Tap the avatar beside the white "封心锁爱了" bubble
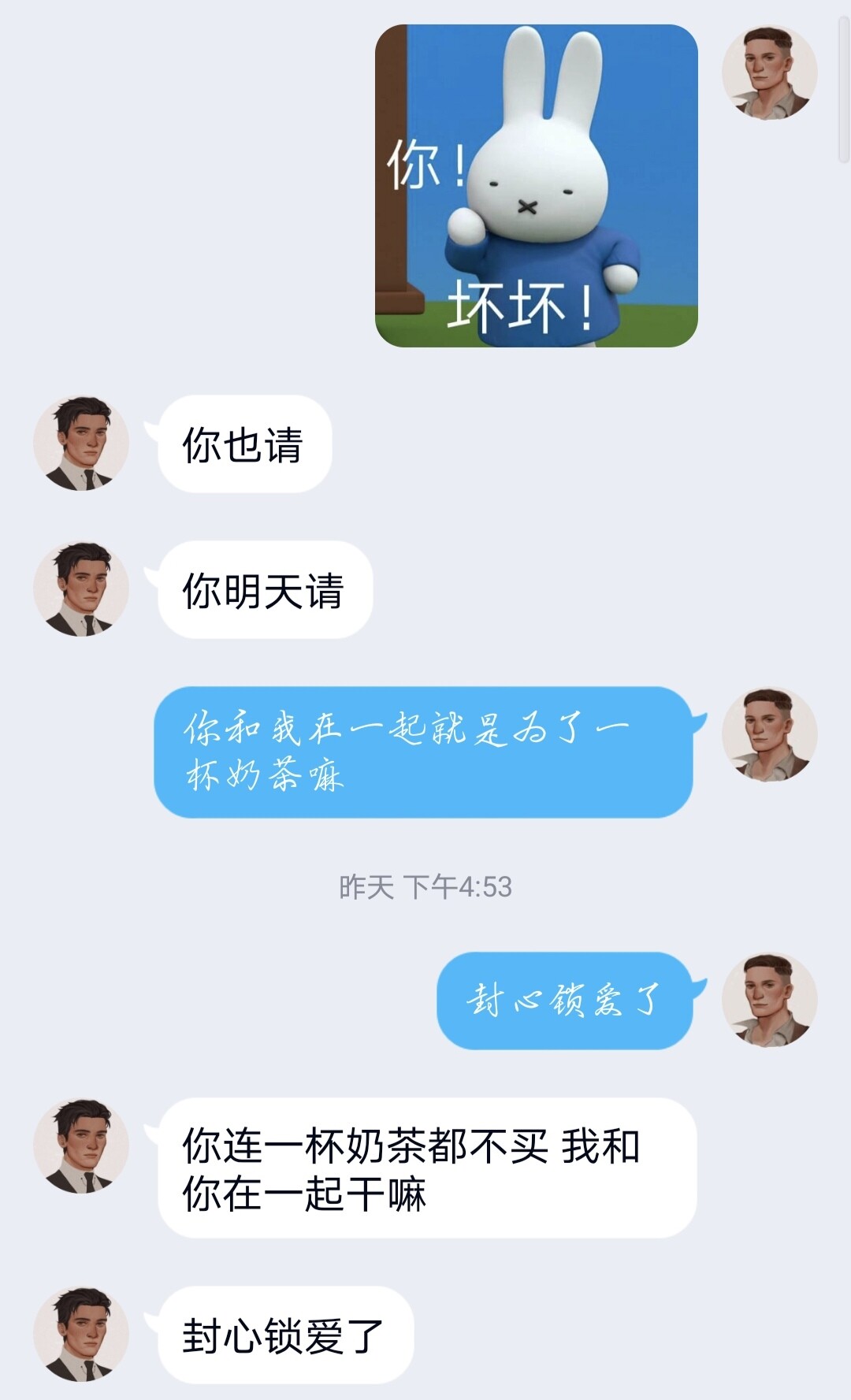Image resolution: width=851 pixels, height=1400 pixels. [x=81, y=1335]
